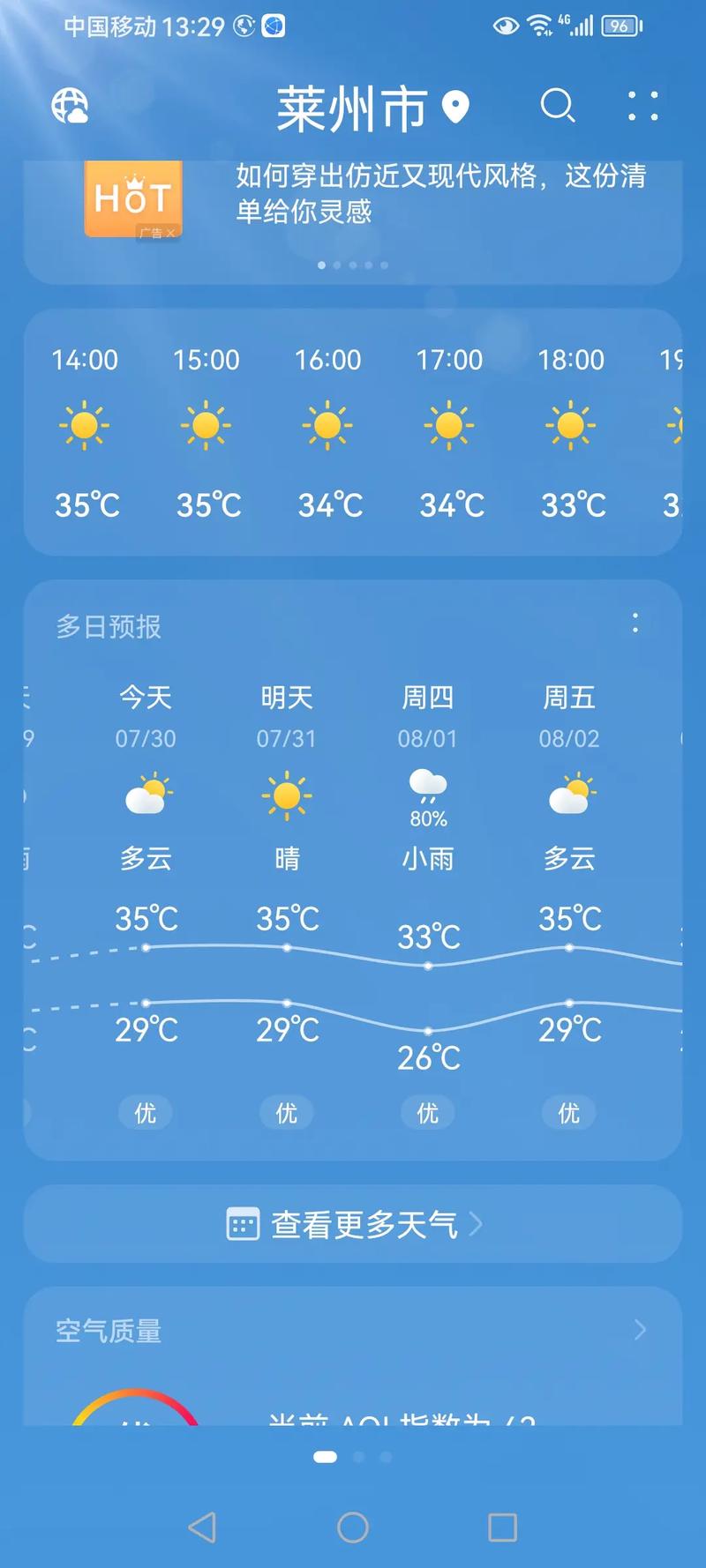Expand 查看更多天气 via its chevron arrow

pos(478,1224)
